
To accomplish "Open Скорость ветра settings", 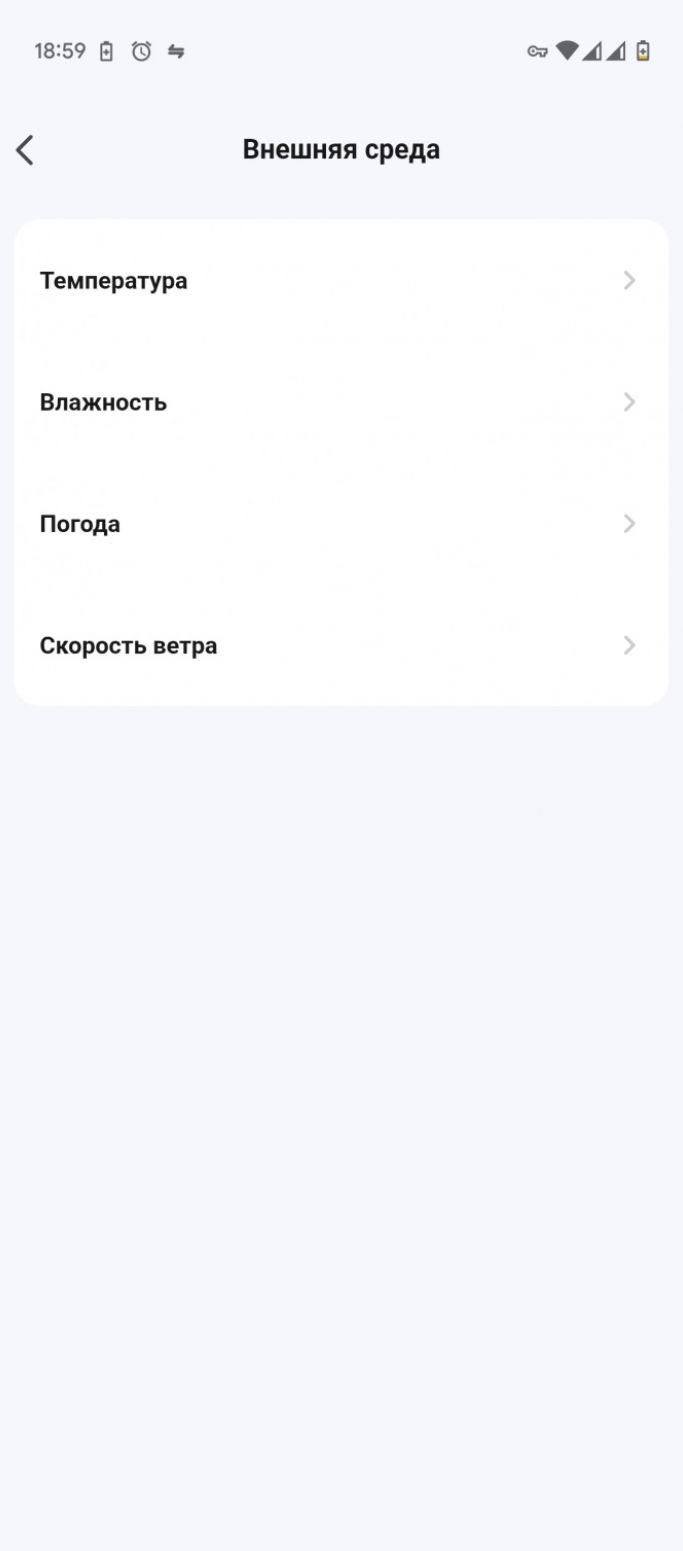I will 340,646.
